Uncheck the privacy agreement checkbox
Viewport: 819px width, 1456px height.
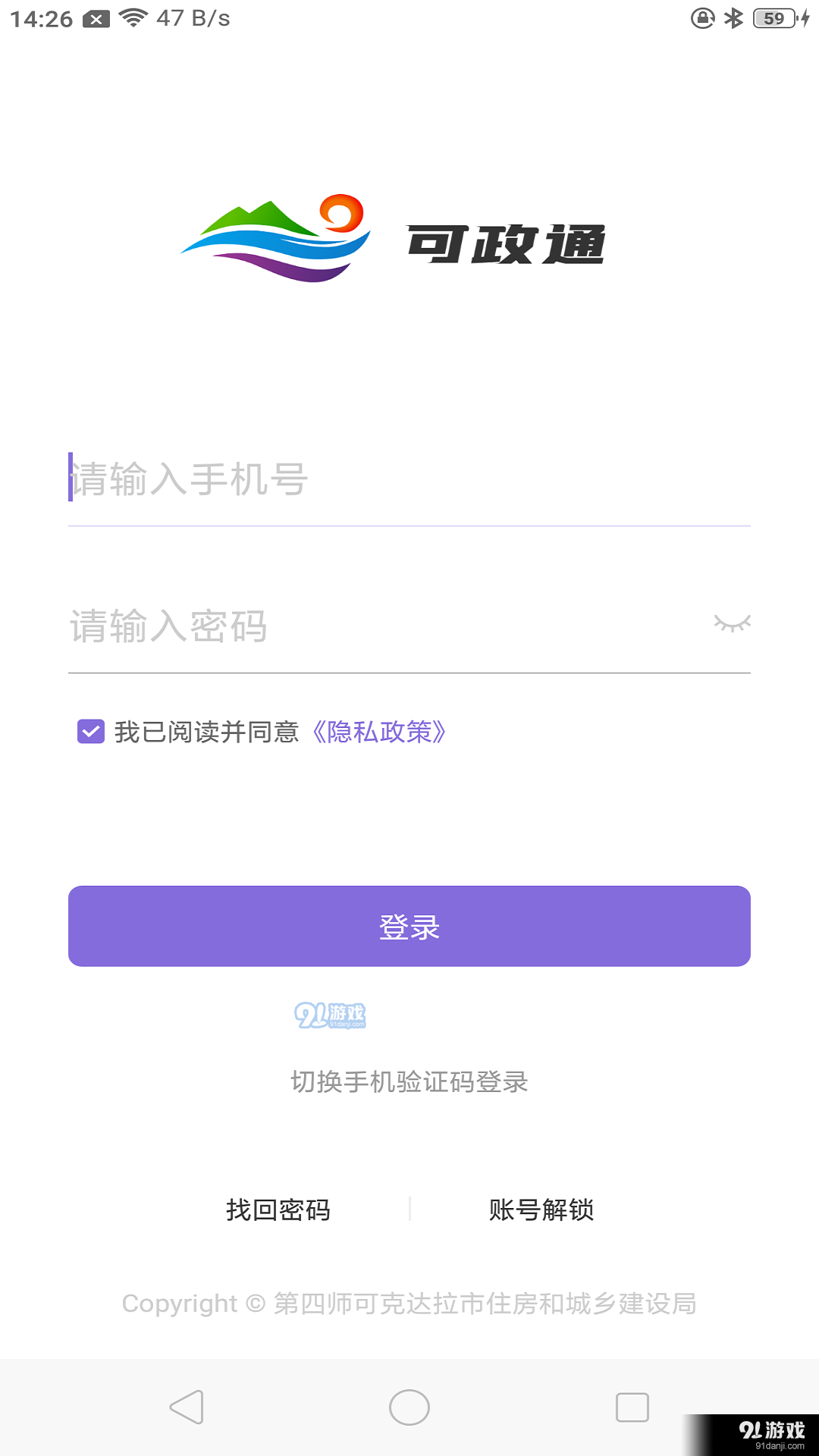(90, 731)
